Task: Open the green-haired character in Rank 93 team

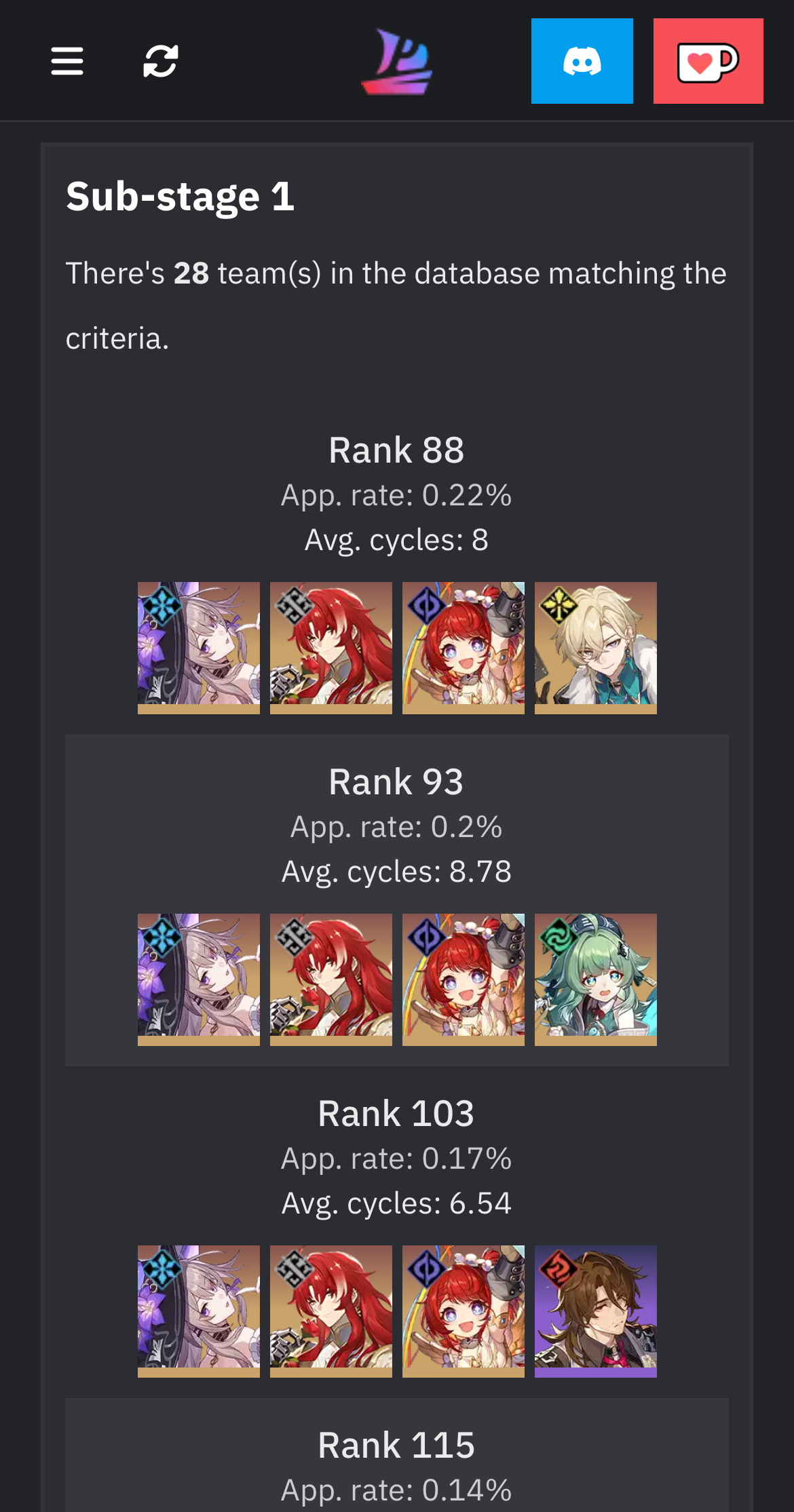Action: pos(596,980)
